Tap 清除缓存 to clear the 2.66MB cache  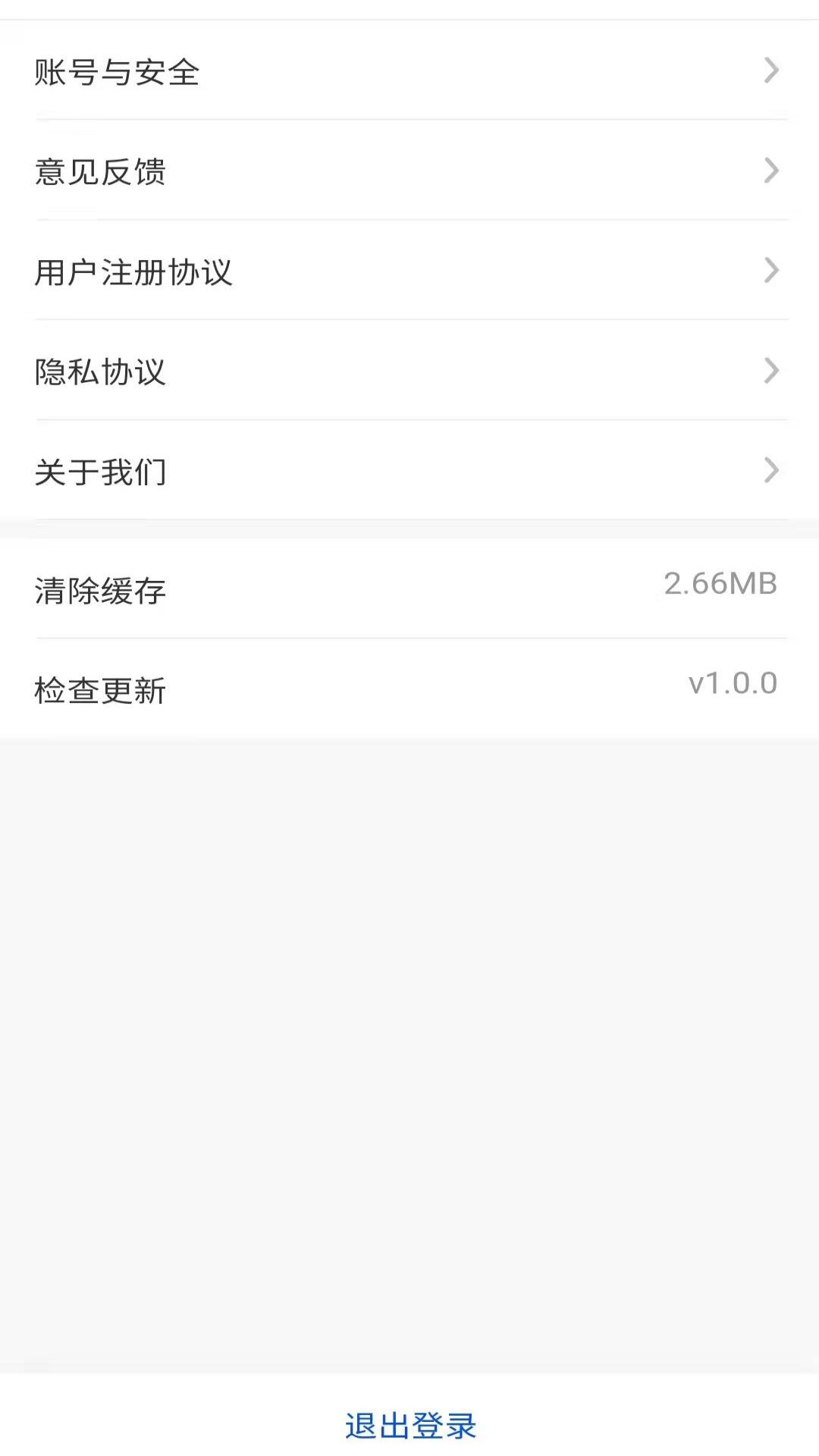click(x=409, y=588)
